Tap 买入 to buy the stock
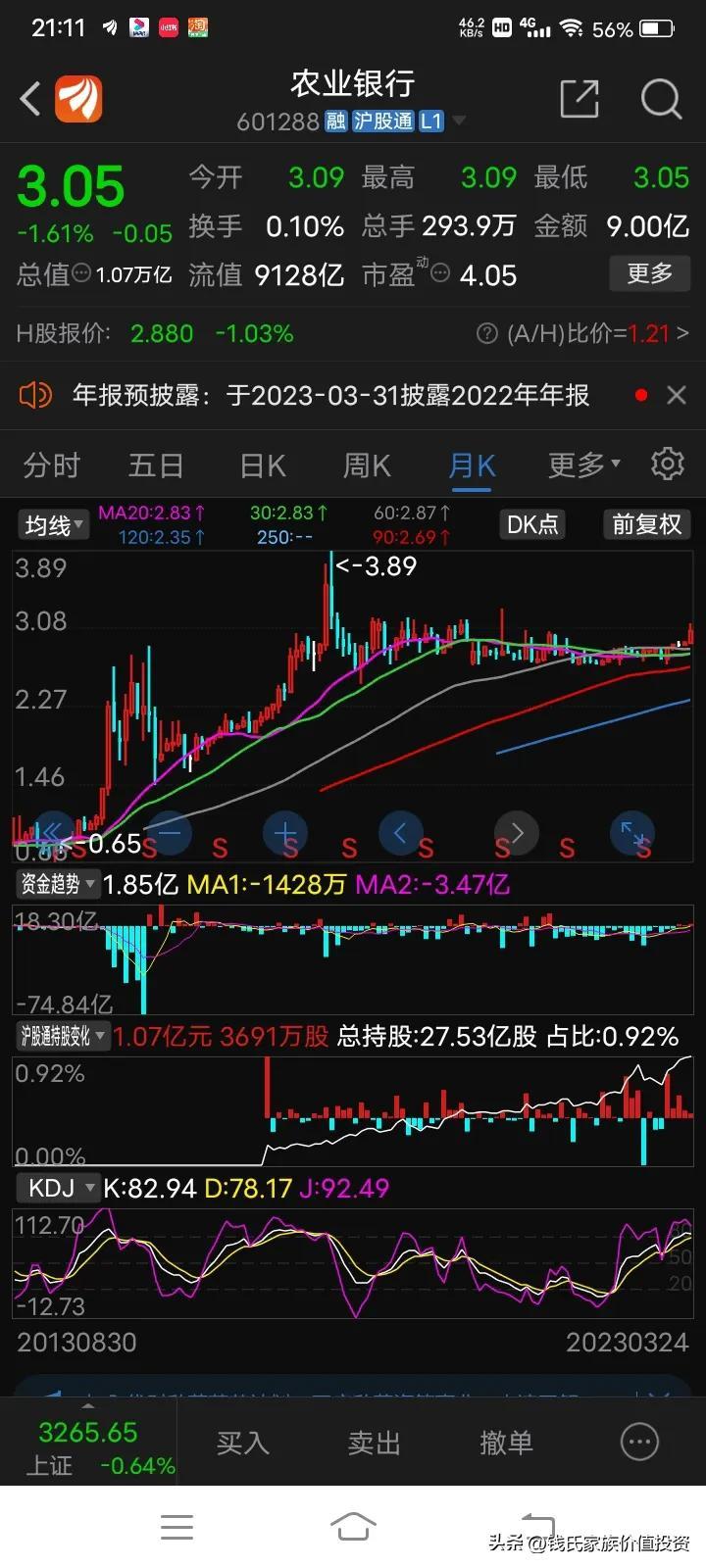 pyautogui.click(x=242, y=1443)
